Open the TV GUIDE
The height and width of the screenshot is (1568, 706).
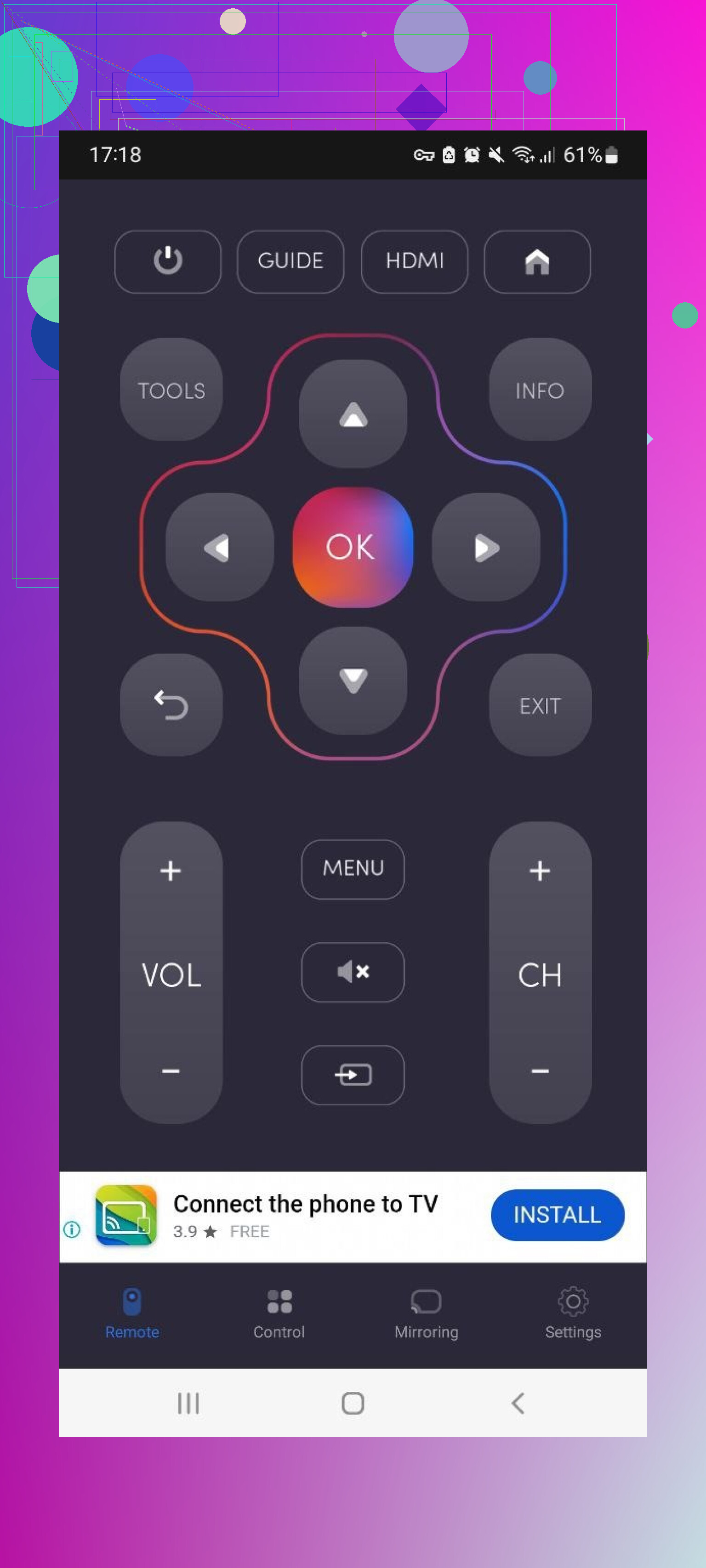(x=290, y=261)
